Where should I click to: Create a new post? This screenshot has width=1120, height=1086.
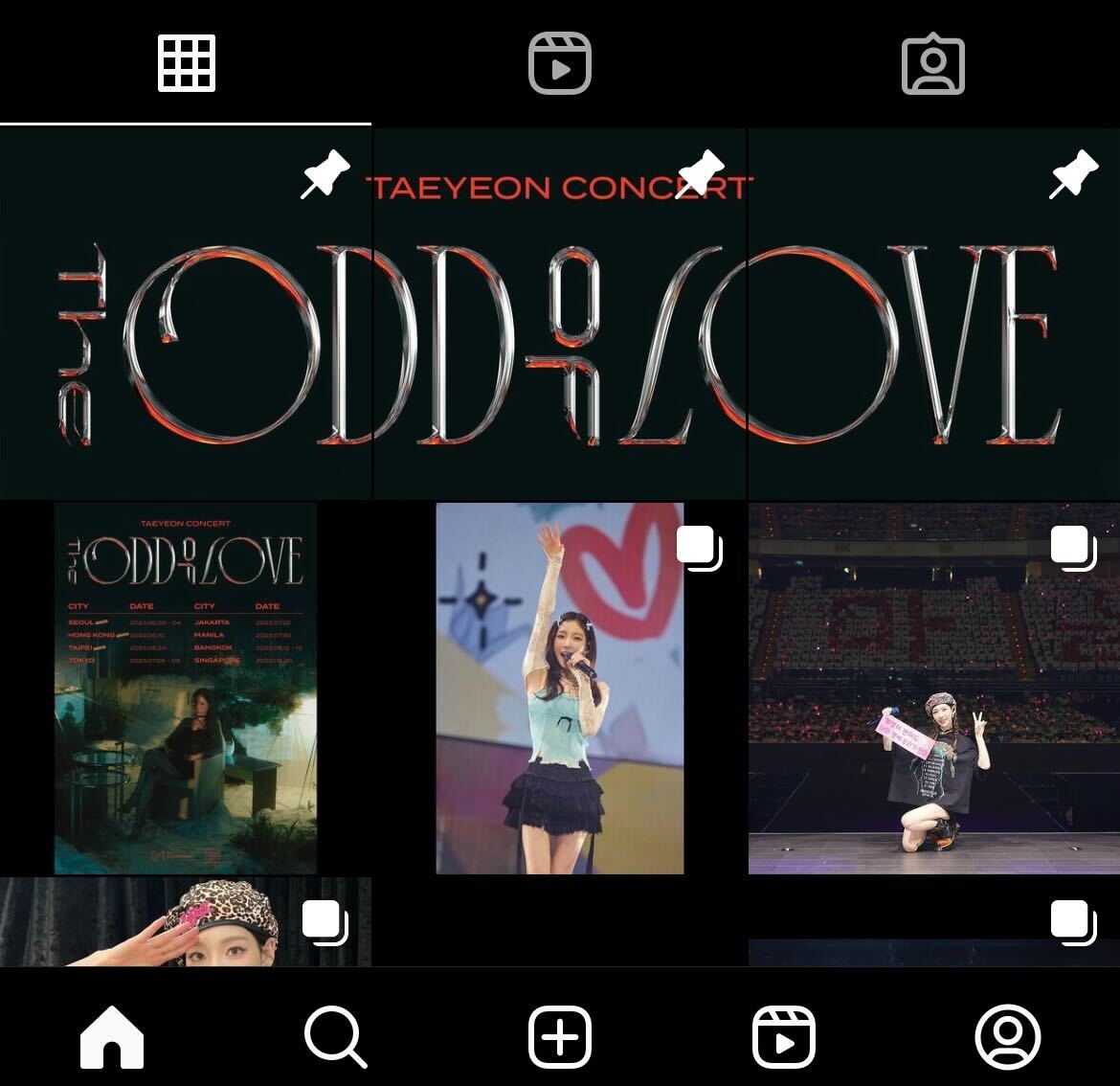click(x=560, y=1036)
